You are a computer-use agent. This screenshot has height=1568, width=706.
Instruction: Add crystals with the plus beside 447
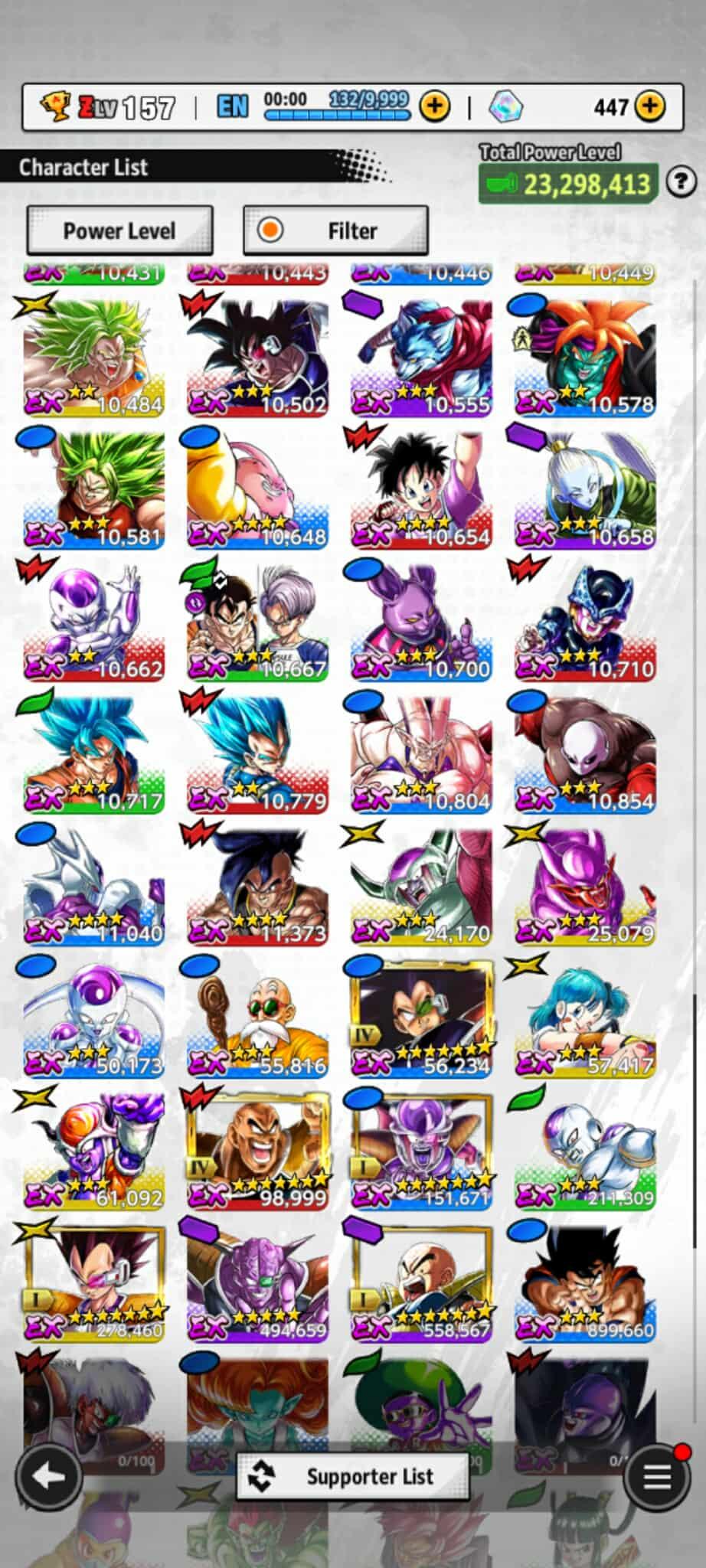point(650,106)
